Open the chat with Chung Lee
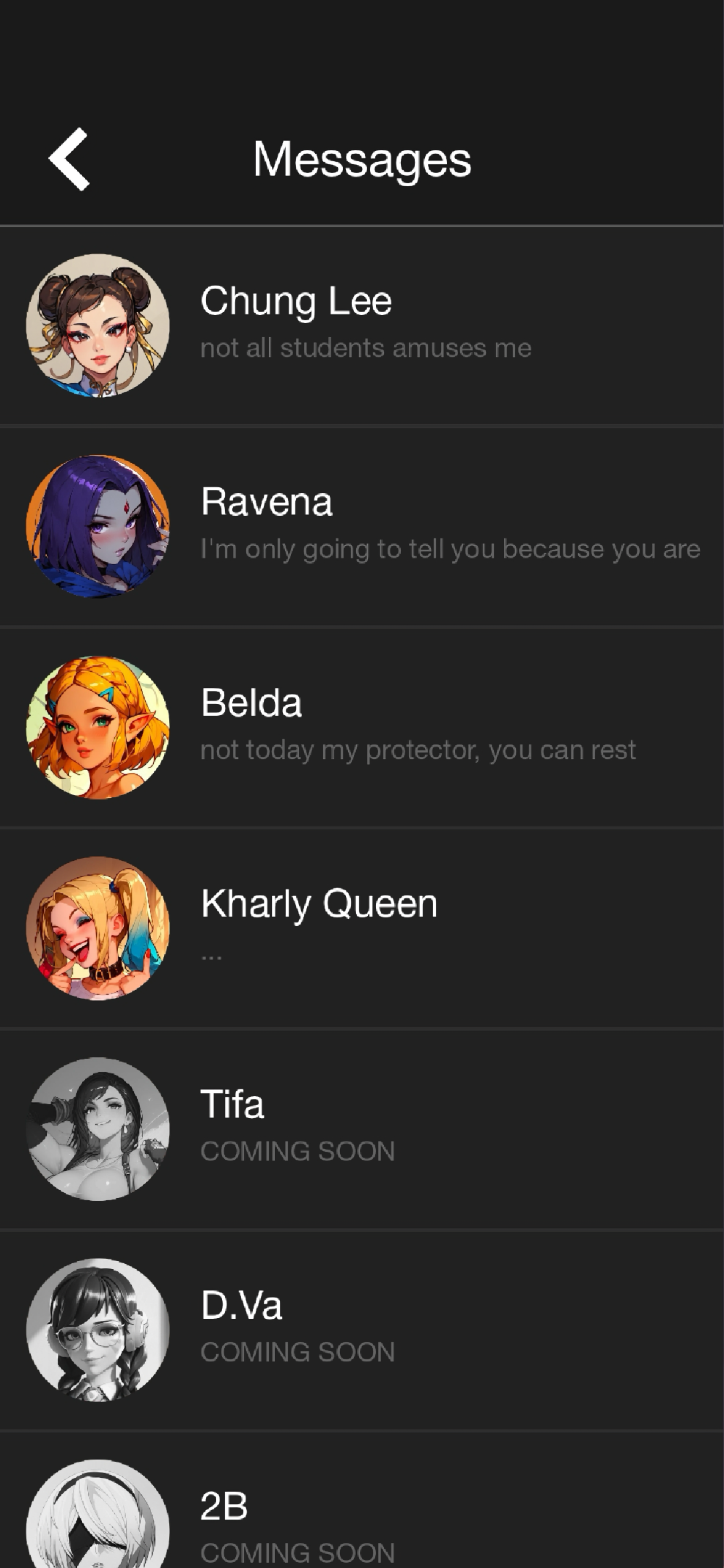Screen dimensions: 724x1568 [x=362, y=326]
